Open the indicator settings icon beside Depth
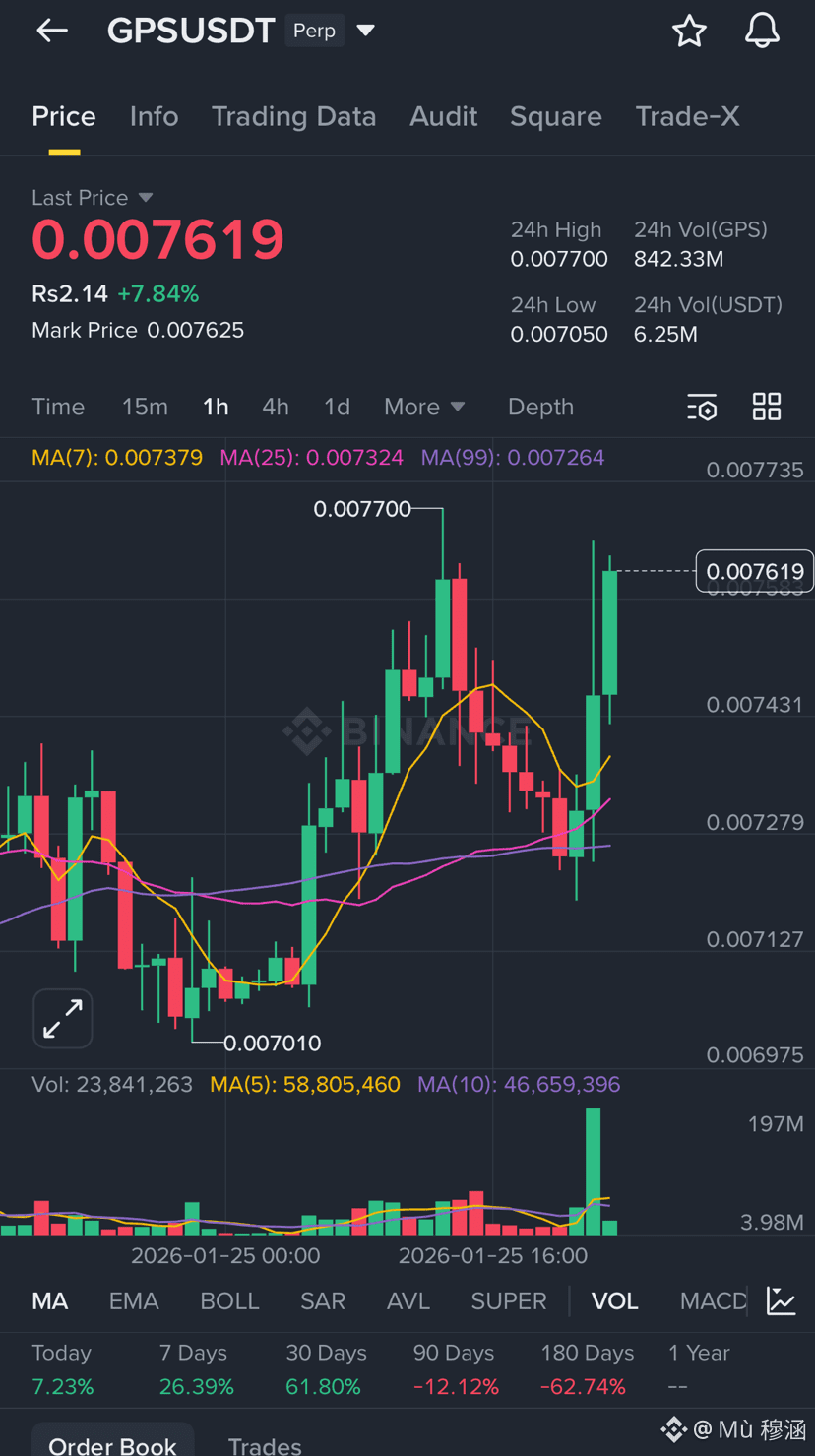Screen dimensions: 815x1456 702,407
